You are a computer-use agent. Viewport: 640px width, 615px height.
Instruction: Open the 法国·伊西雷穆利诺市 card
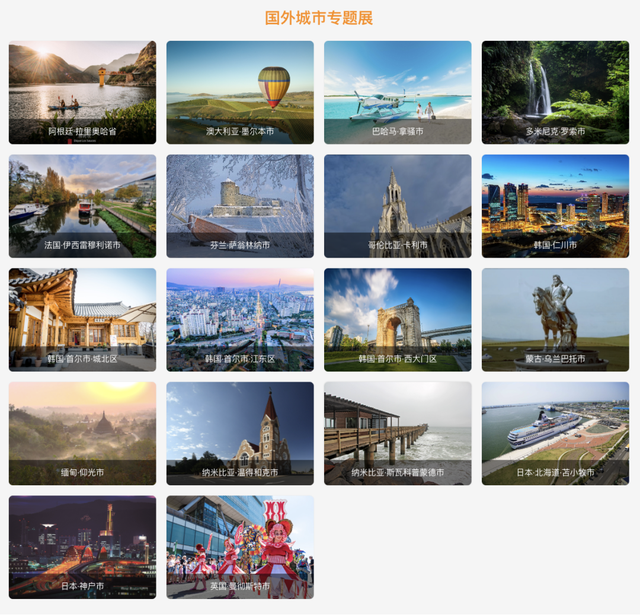point(82,206)
